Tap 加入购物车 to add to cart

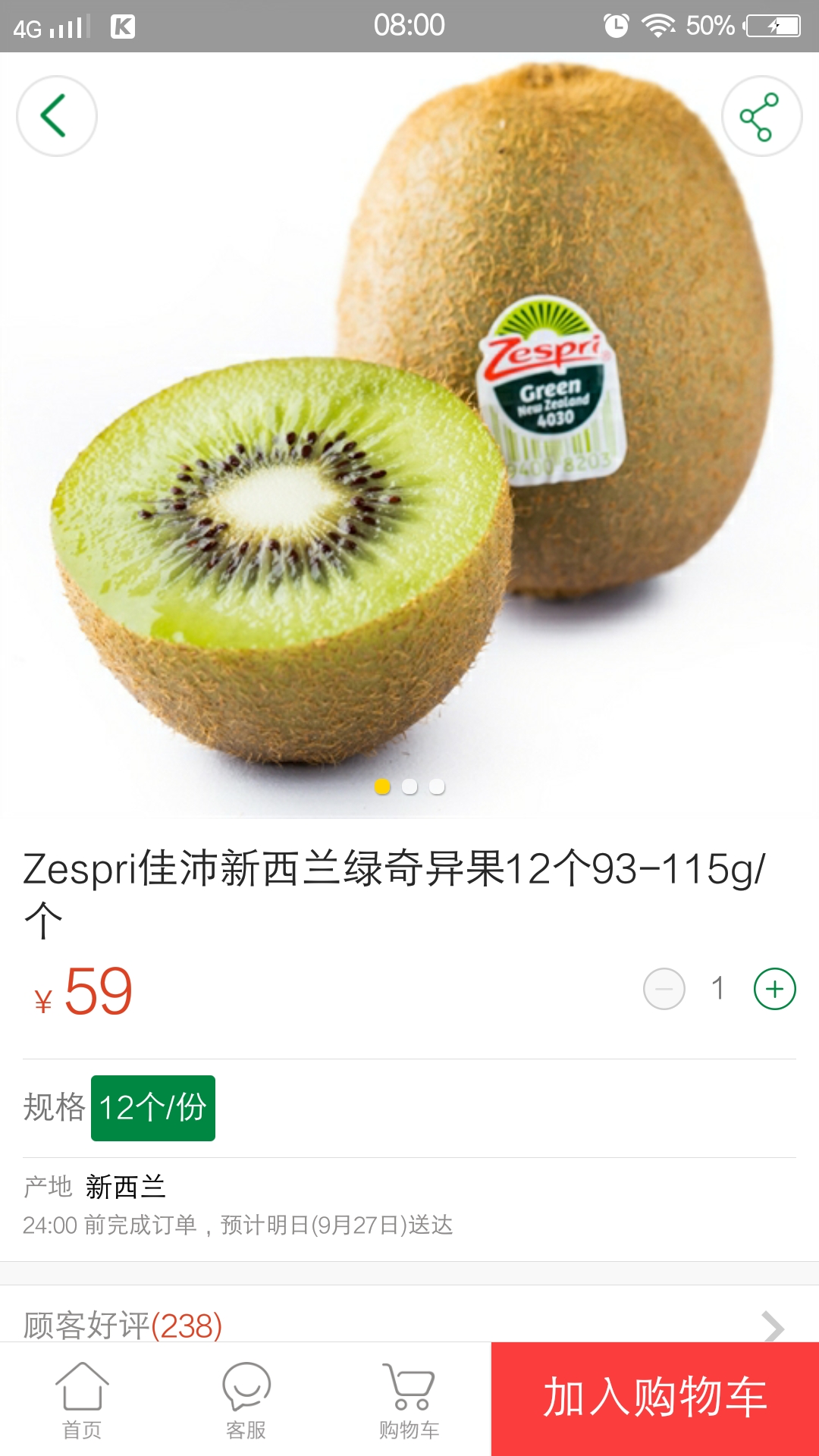tap(655, 1398)
